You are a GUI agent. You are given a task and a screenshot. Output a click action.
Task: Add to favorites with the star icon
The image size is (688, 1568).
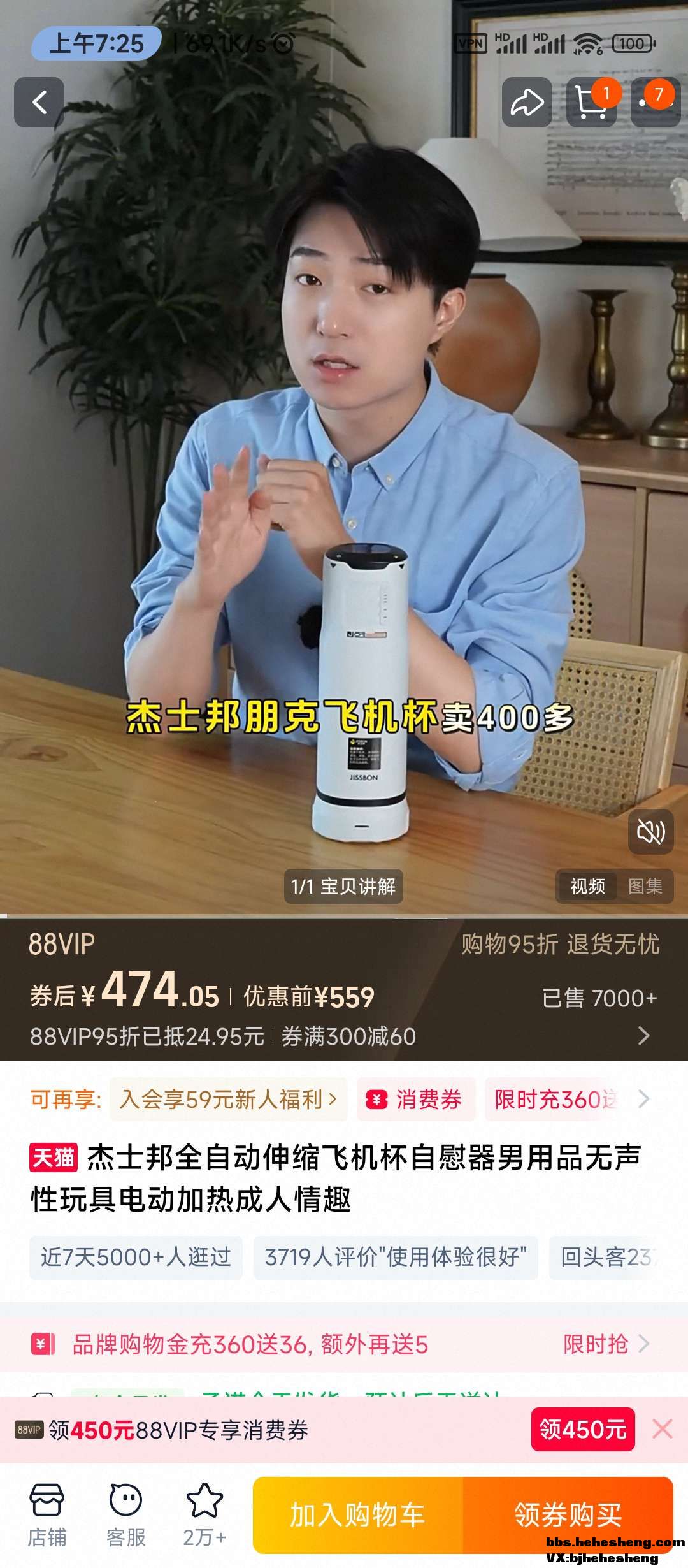point(204,1514)
